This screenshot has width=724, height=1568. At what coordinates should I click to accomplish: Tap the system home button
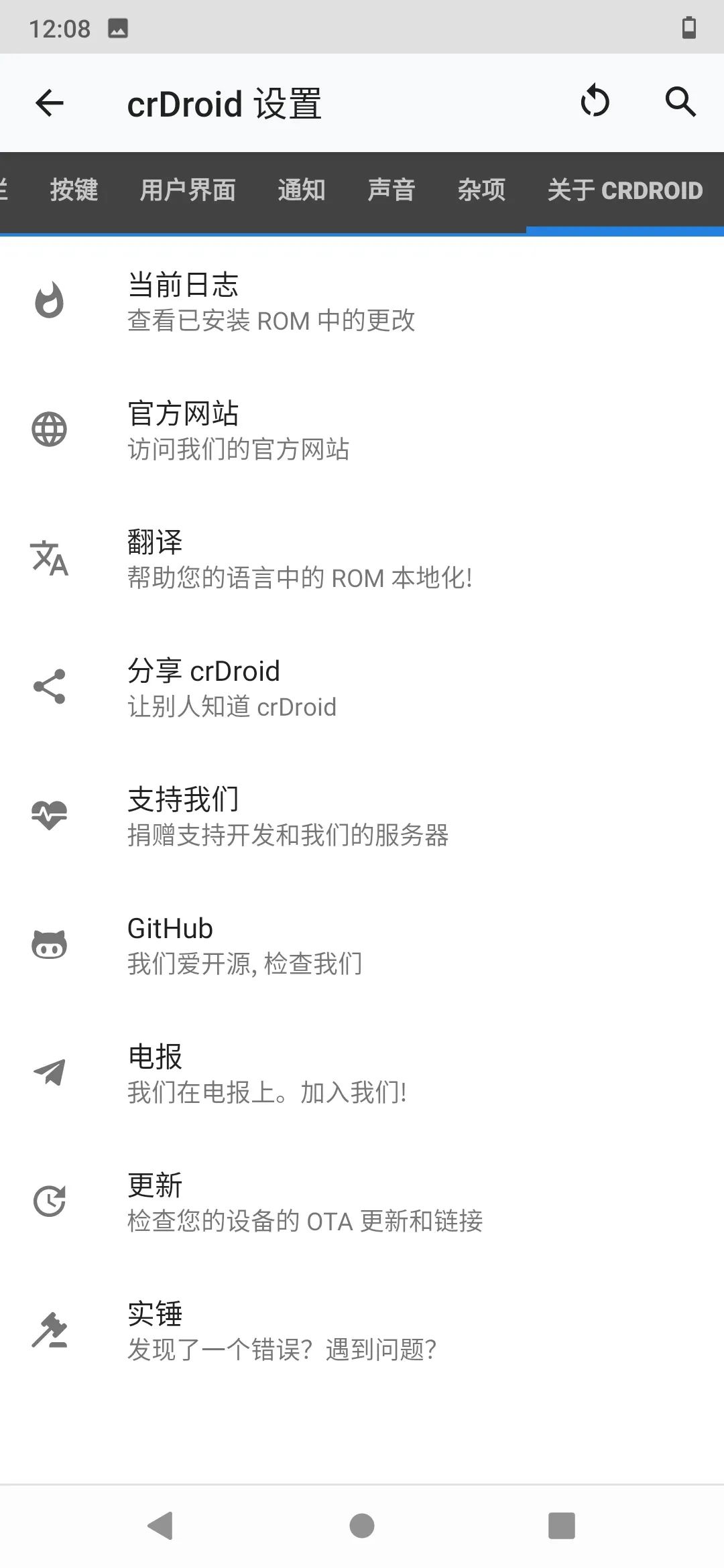coord(362,1526)
